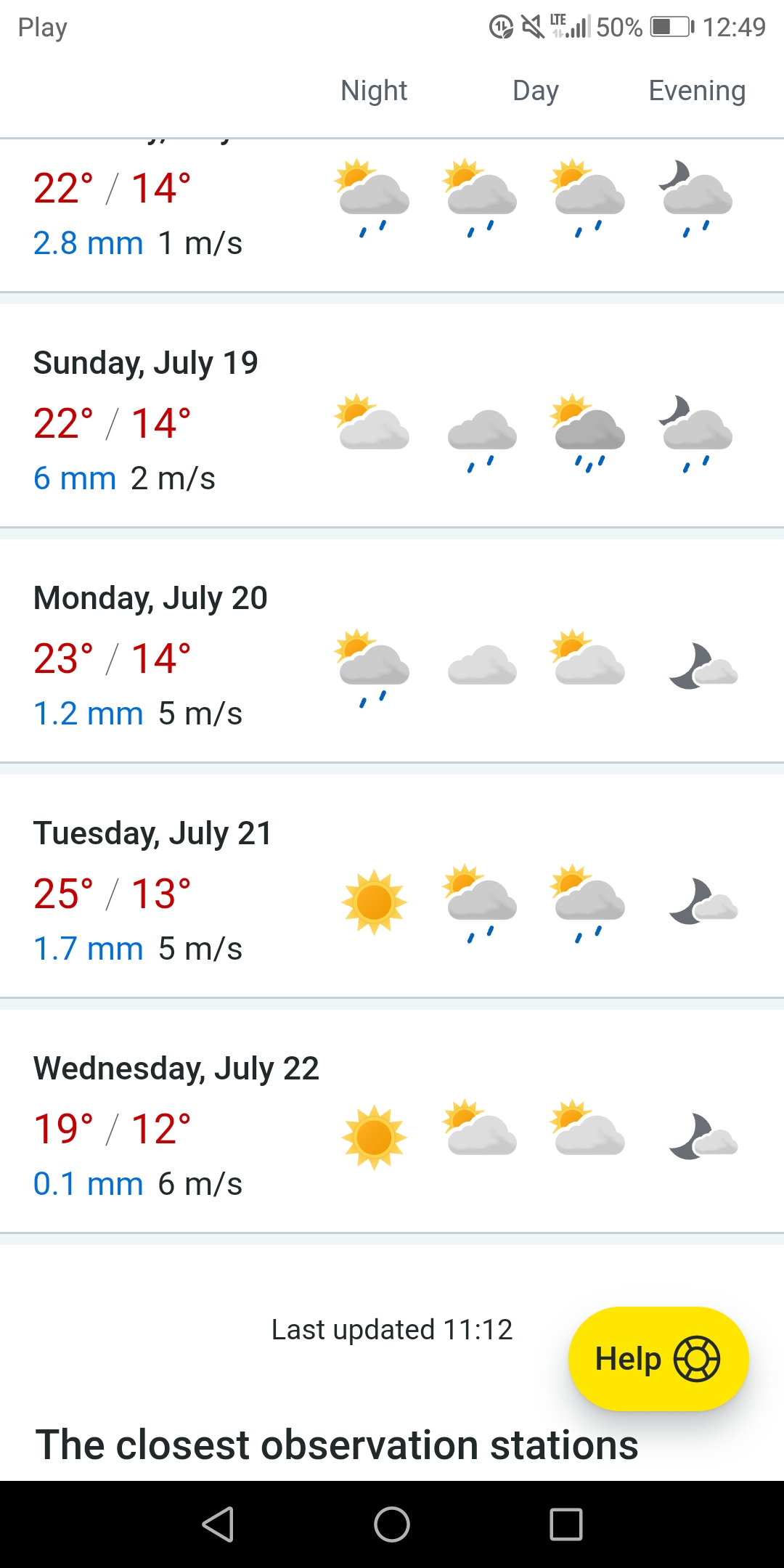Go back using the system back button

click(x=218, y=1524)
